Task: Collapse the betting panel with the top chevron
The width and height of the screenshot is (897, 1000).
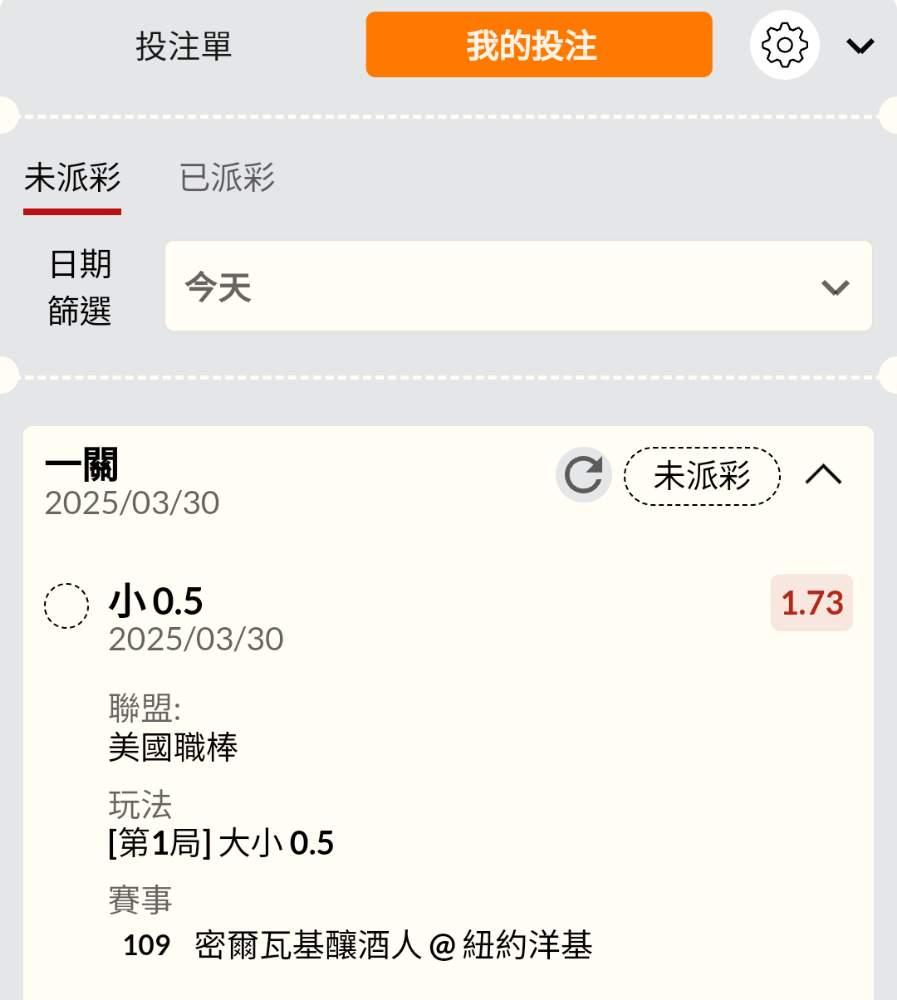Action: point(860,46)
